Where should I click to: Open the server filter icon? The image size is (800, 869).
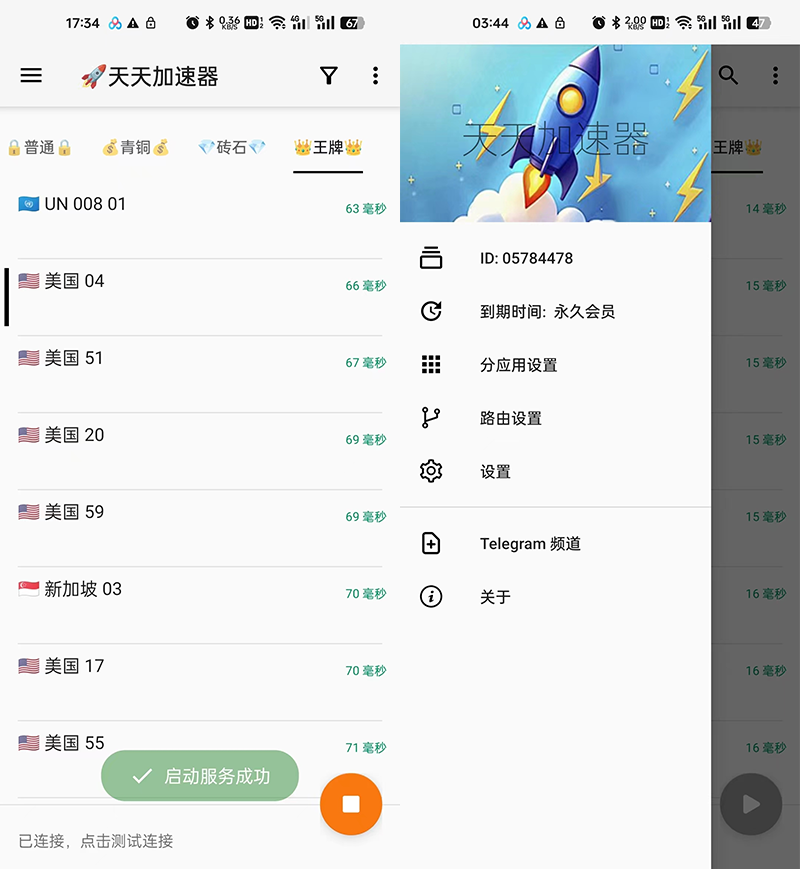[330, 75]
